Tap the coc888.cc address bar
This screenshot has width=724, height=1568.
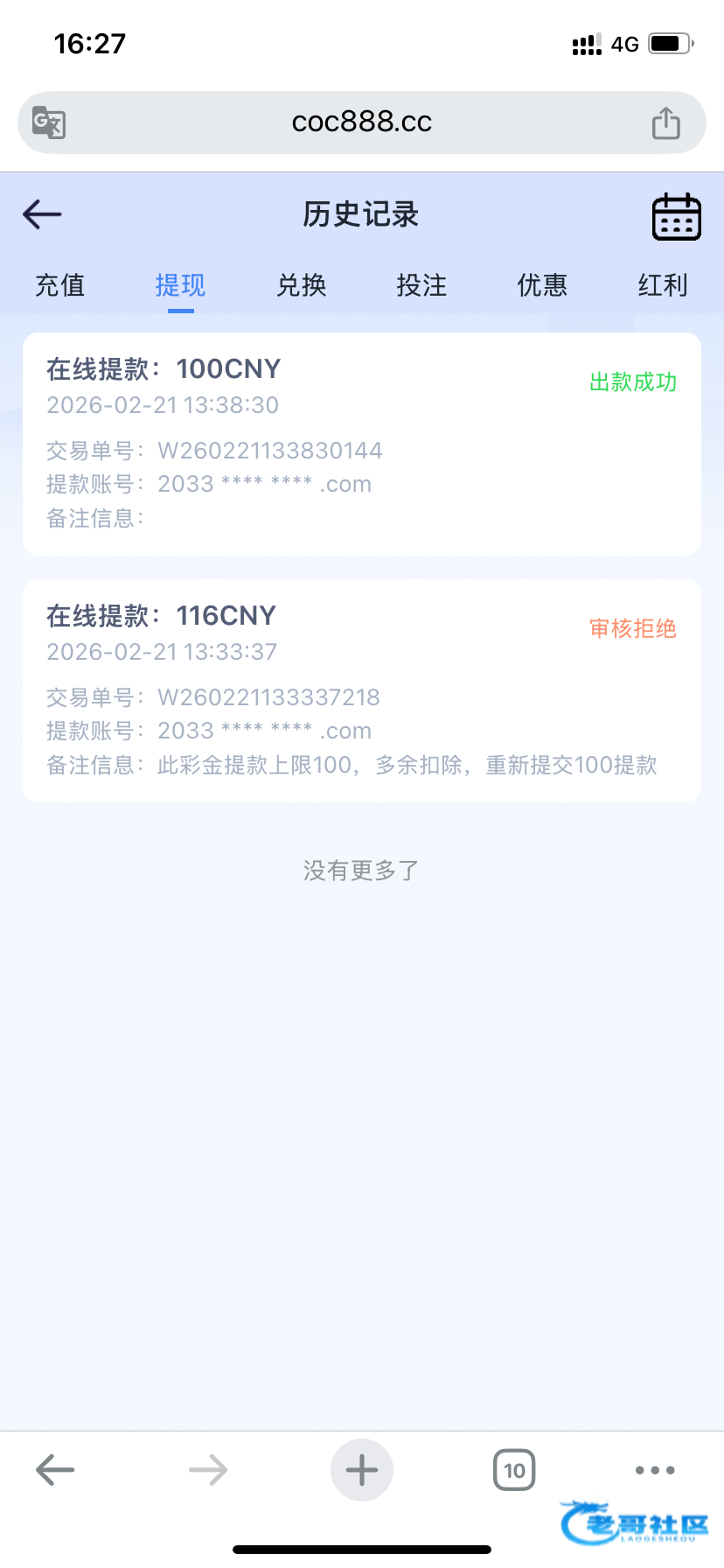click(361, 122)
